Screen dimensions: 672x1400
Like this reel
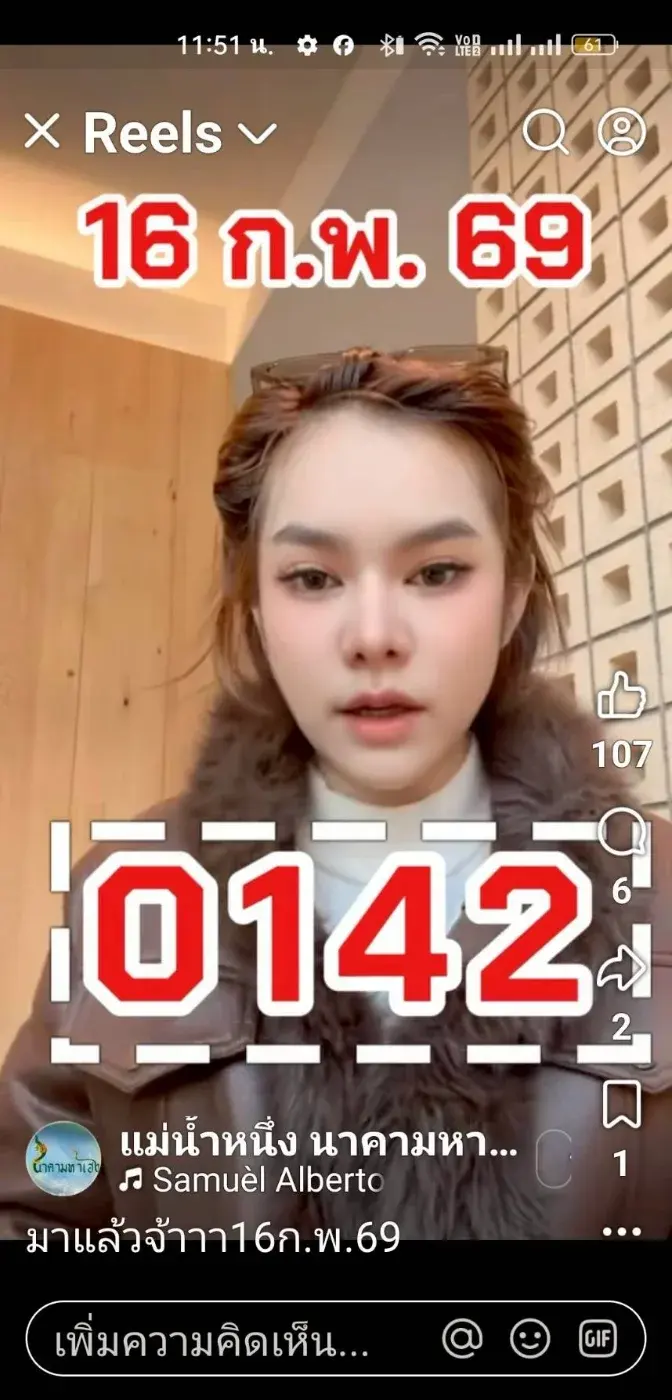(621, 699)
